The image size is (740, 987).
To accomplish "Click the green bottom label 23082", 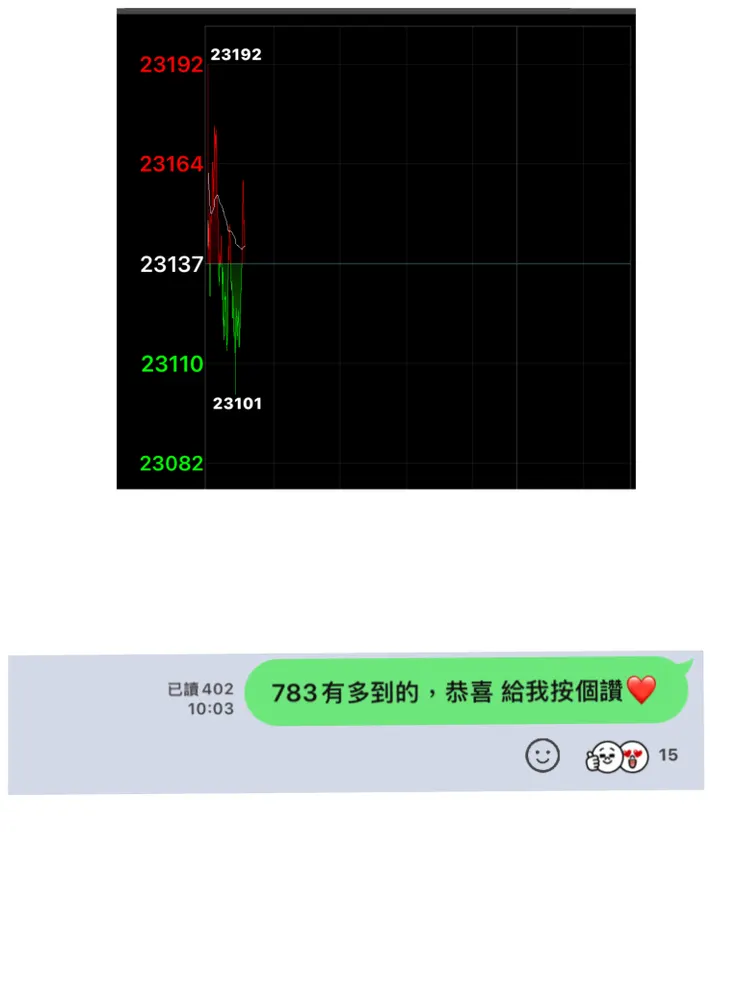I will tap(171, 463).
